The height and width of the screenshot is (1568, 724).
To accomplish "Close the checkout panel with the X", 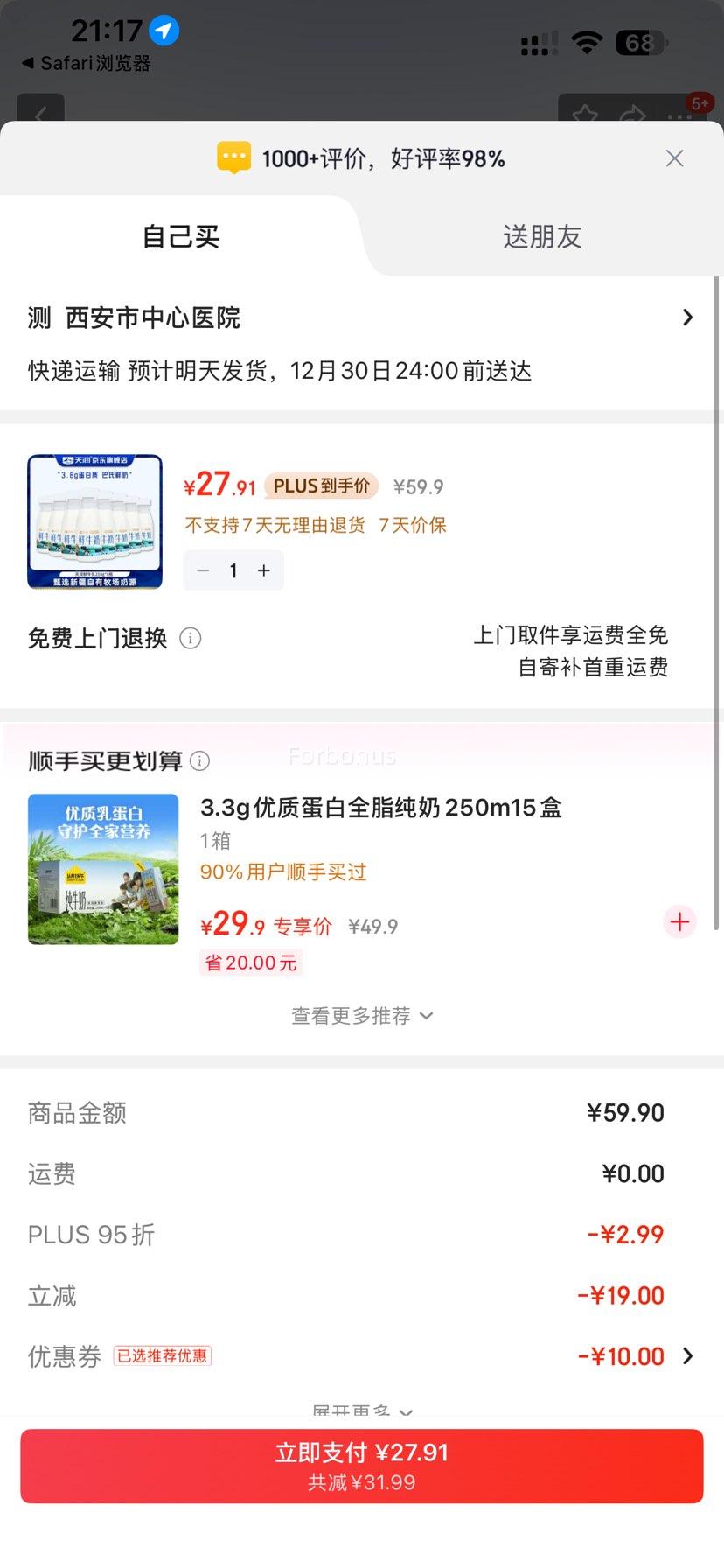I will point(674,157).
